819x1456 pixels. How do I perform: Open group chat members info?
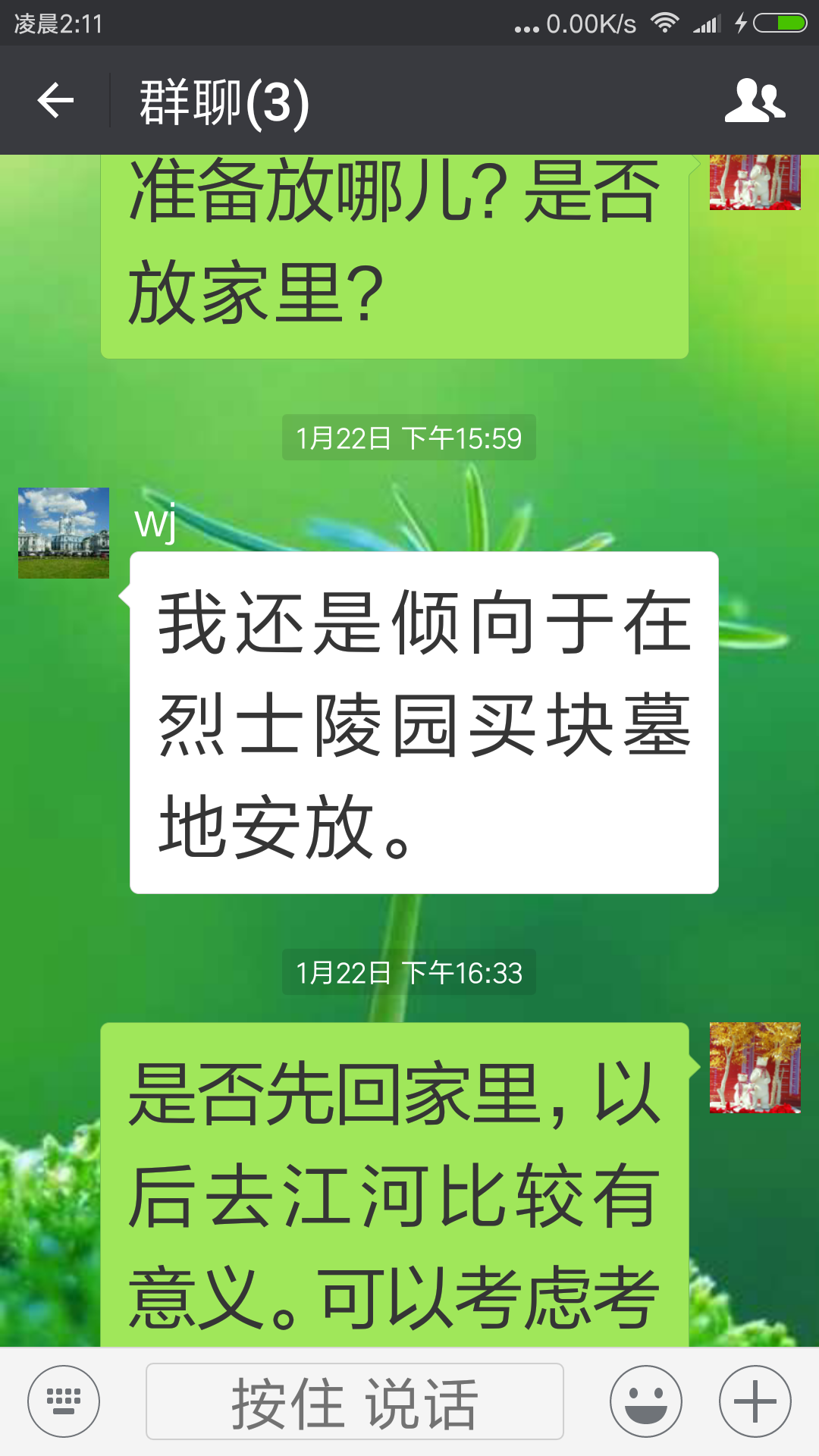(x=754, y=101)
